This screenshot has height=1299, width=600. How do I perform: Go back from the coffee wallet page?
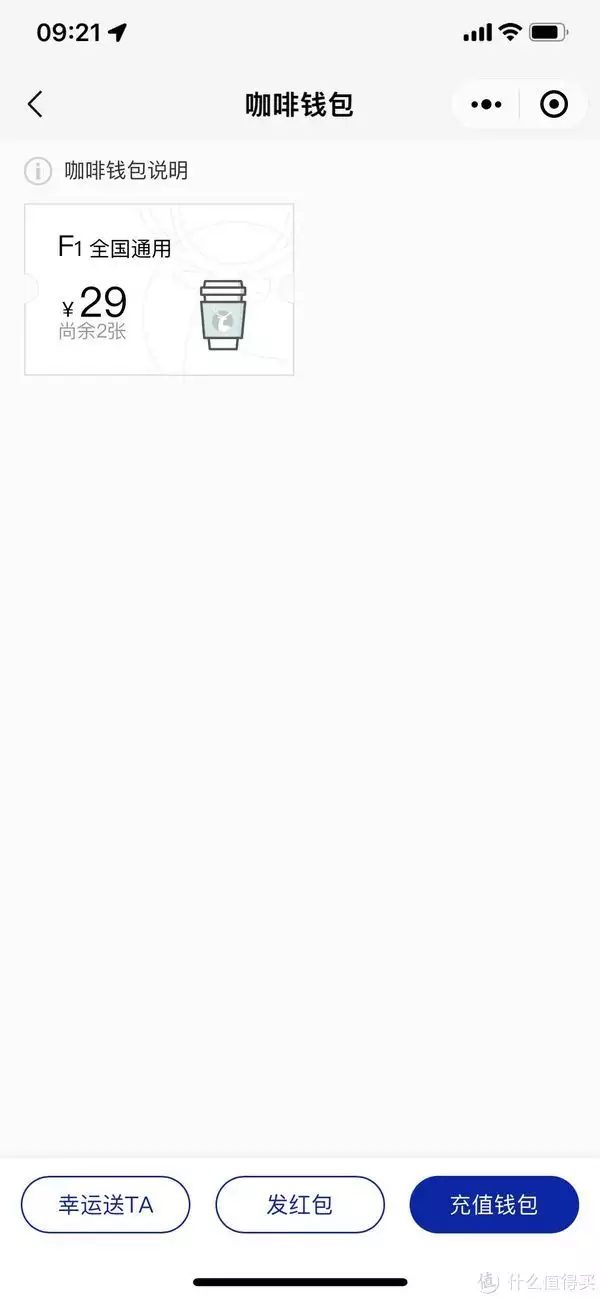click(36, 104)
